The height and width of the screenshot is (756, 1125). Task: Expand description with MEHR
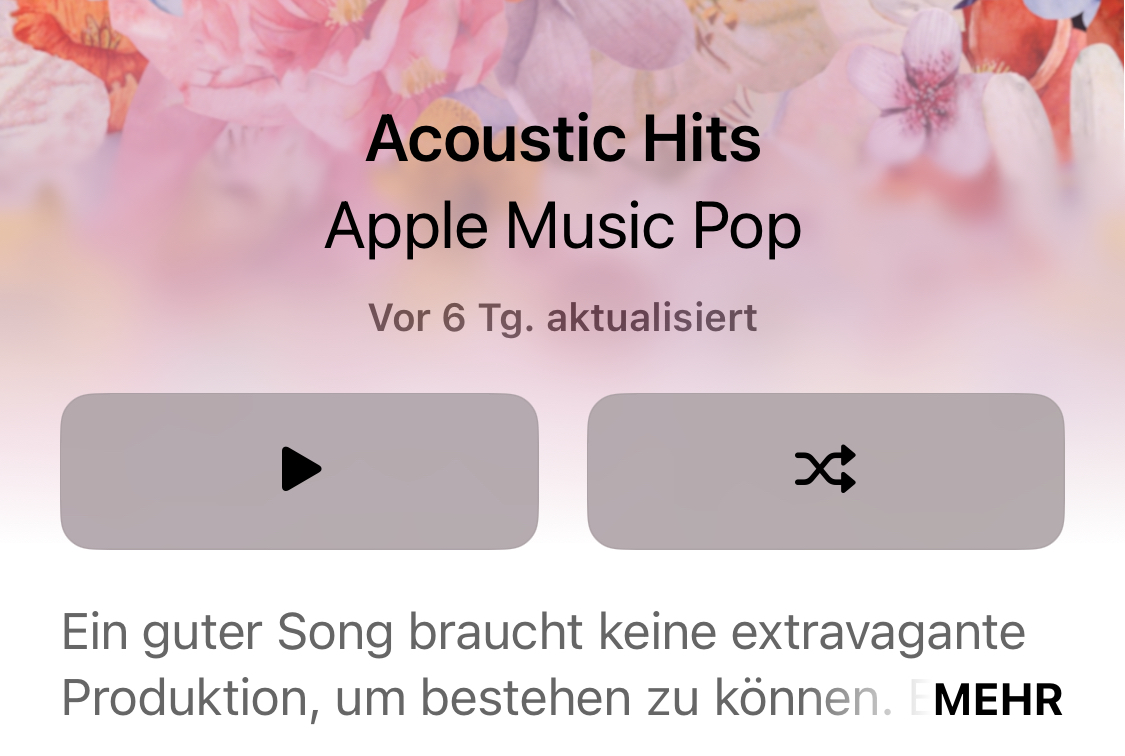(x=997, y=701)
